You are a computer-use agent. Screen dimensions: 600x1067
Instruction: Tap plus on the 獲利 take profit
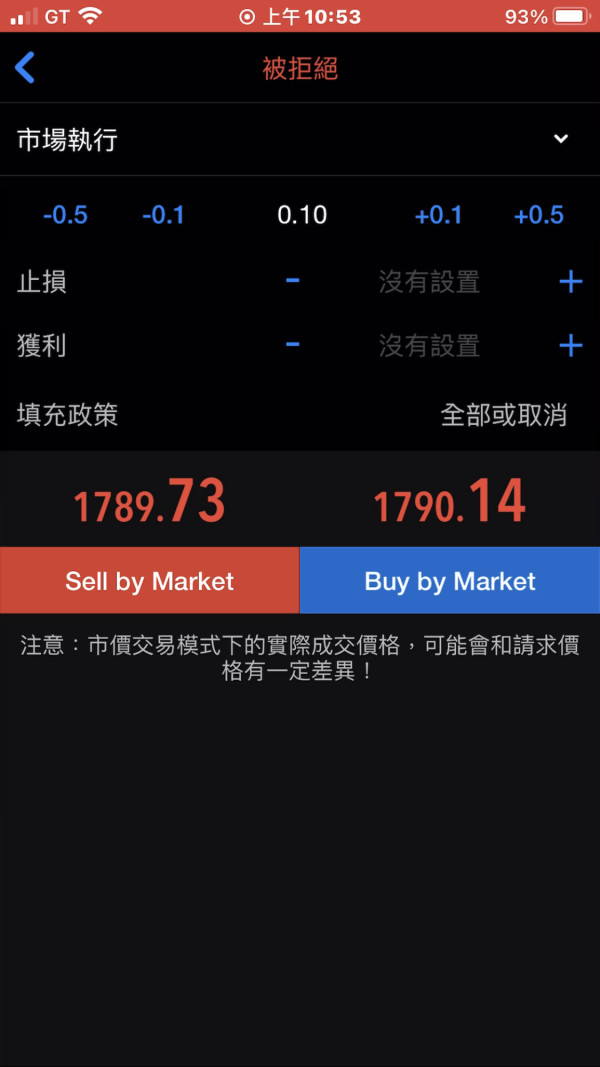click(x=571, y=346)
